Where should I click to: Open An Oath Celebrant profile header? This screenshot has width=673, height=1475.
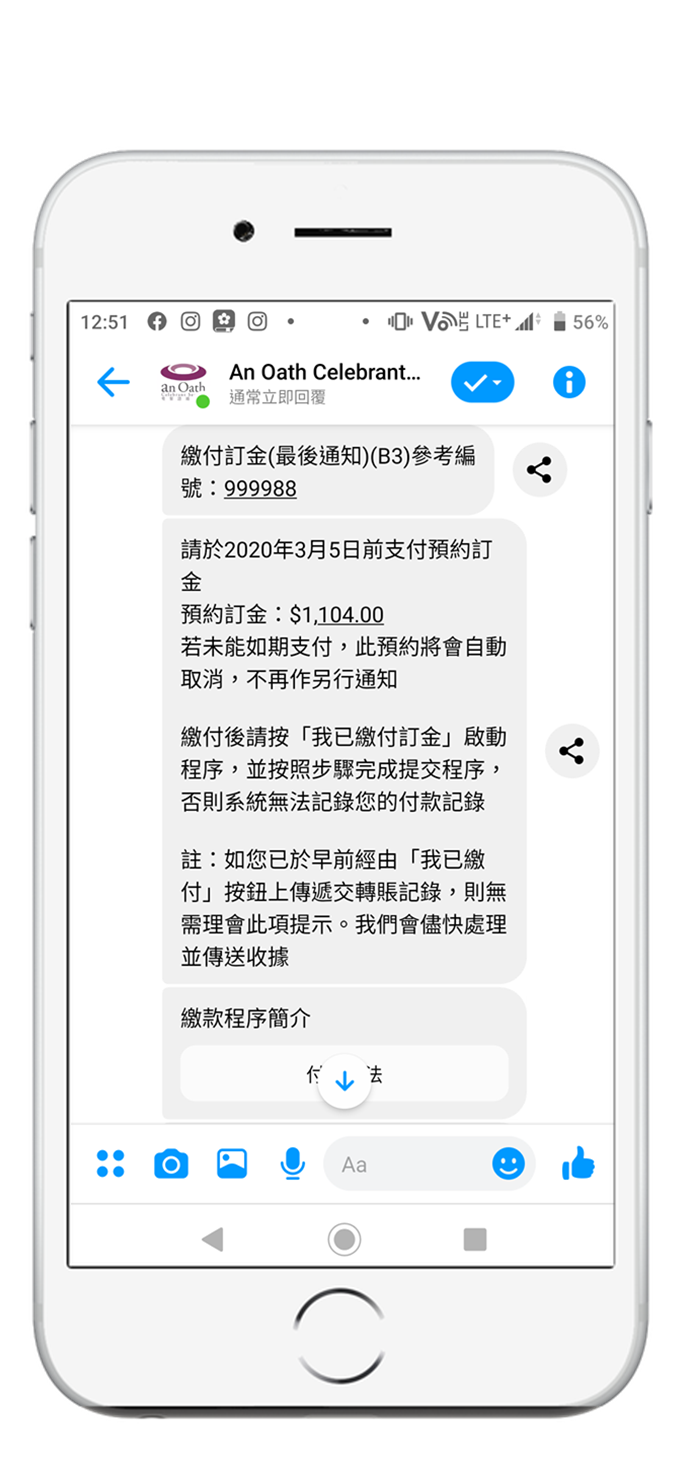(x=324, y=382)
